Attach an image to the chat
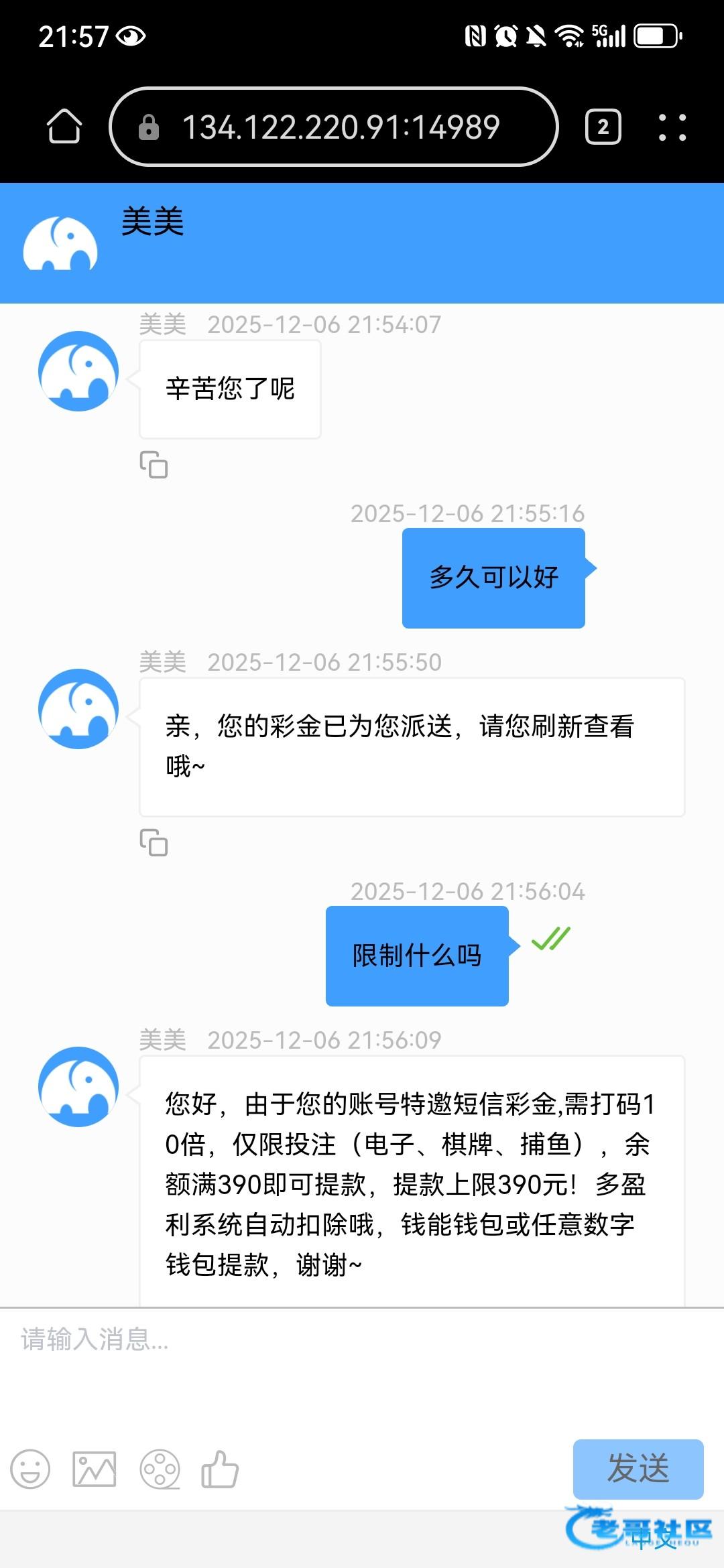 point(94,1469)
